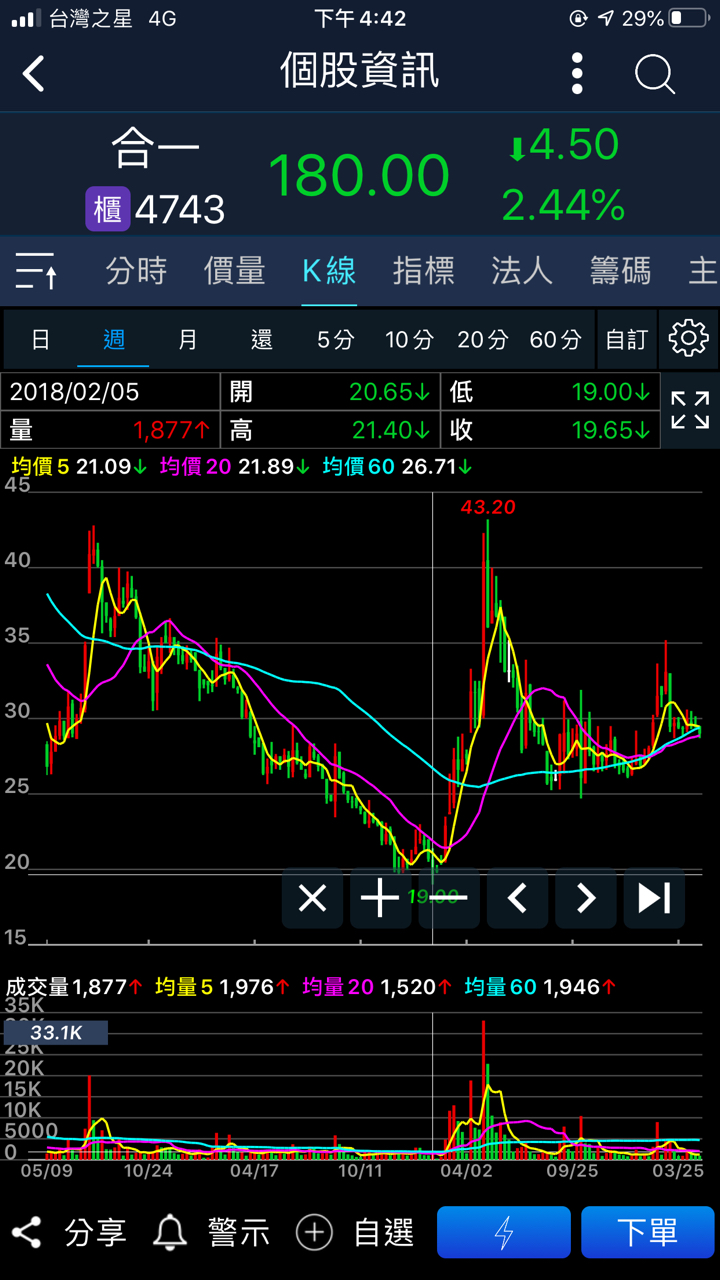Select the 指標 tab

coord(423,271)
